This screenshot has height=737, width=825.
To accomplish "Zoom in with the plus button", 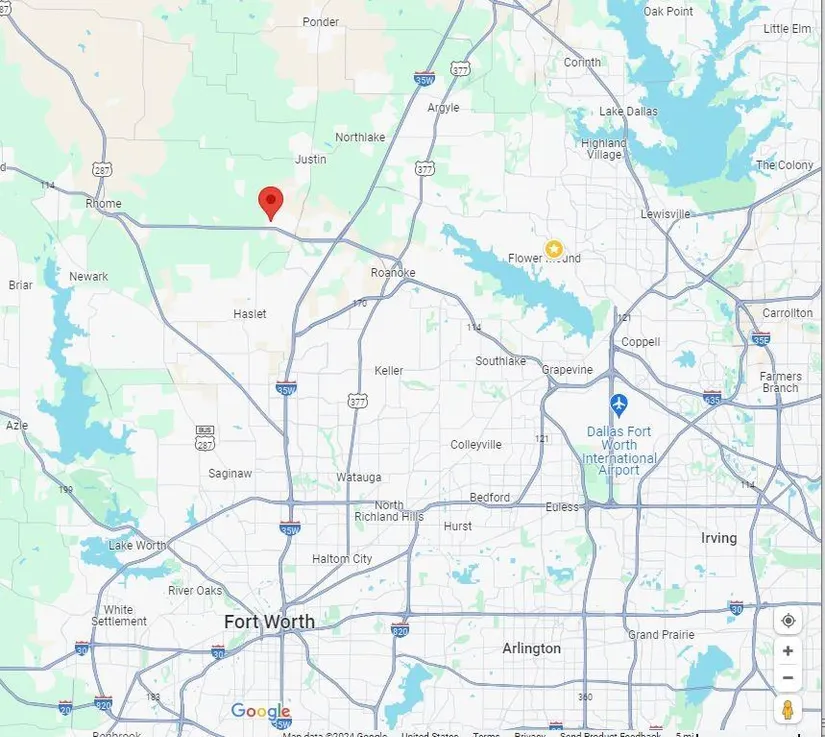I will pyautogui.click(x=788, y=651).
